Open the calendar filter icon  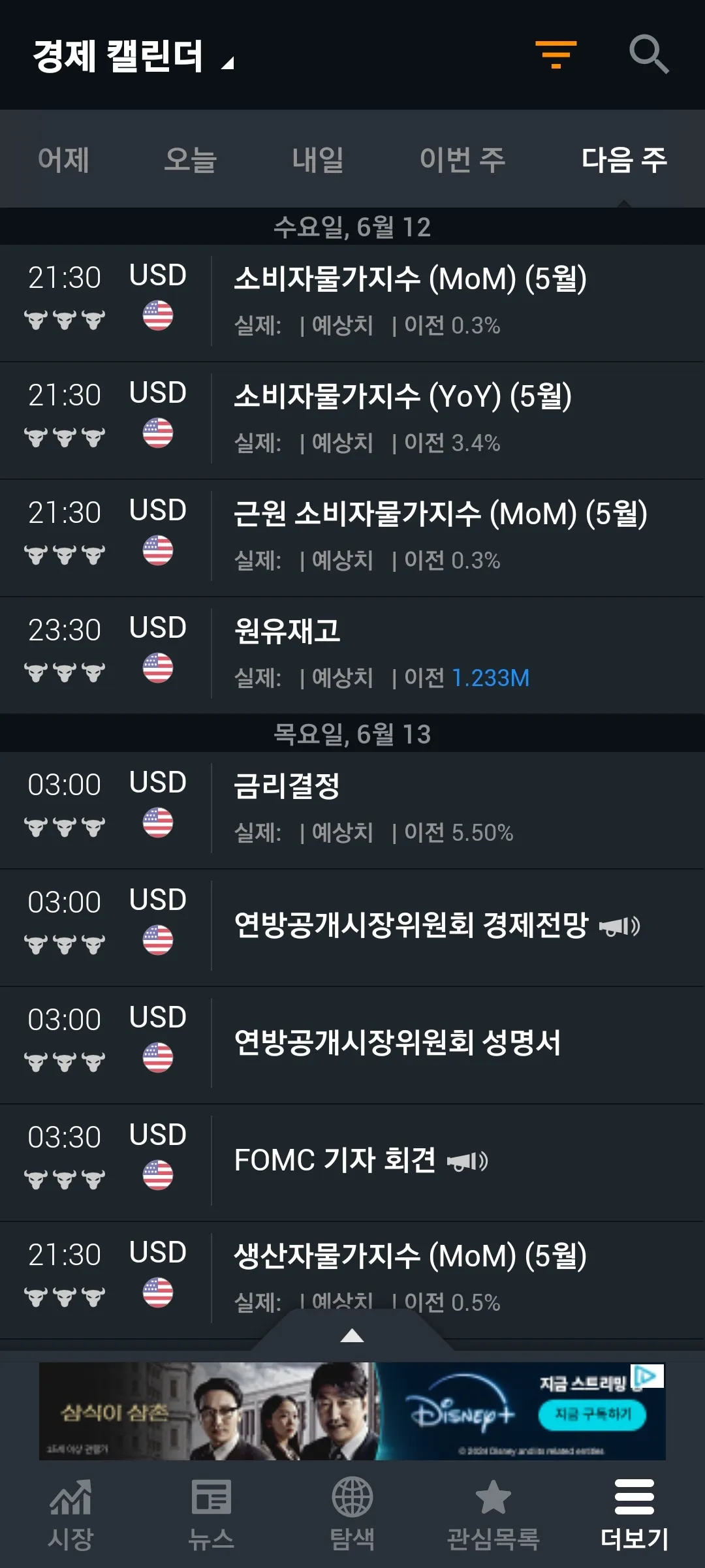[556, 55]
